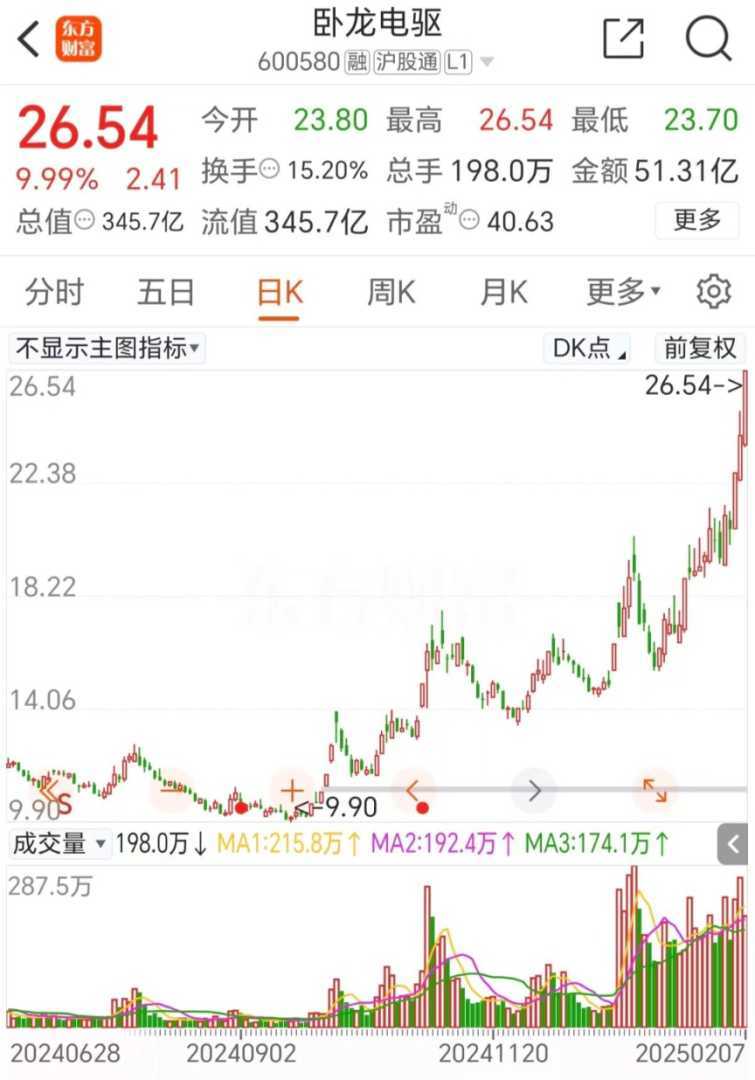Zoom out the K-line chart with minus
This screenshot has width=755, height=1080.
pyautogui.click(x=172, y=791)
